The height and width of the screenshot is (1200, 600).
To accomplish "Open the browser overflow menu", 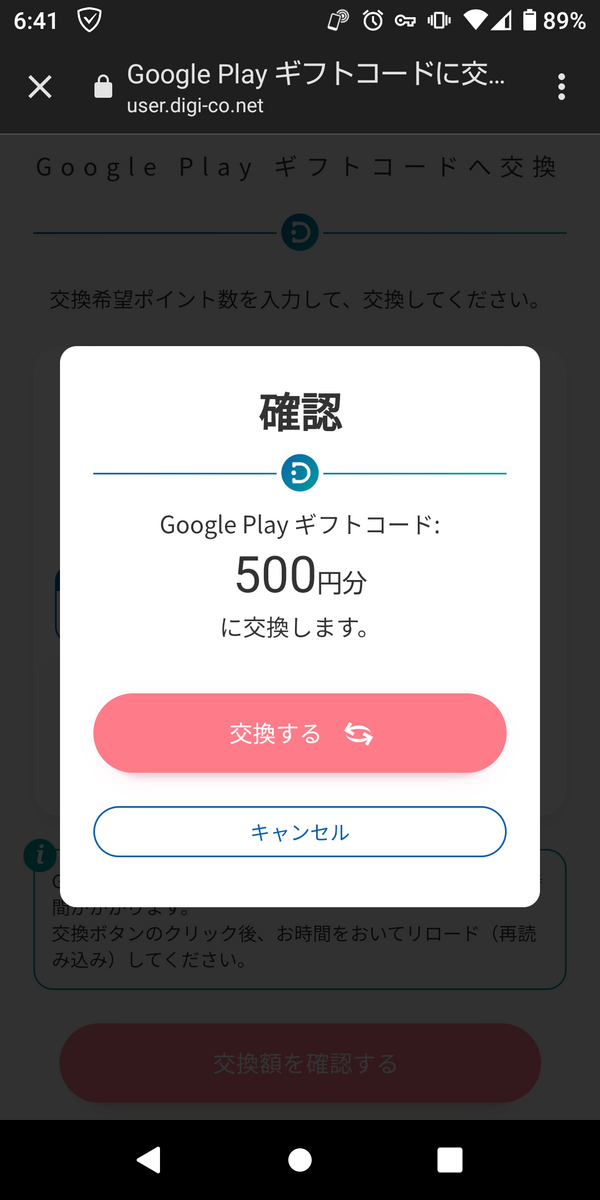I will (x=562, y=87).
